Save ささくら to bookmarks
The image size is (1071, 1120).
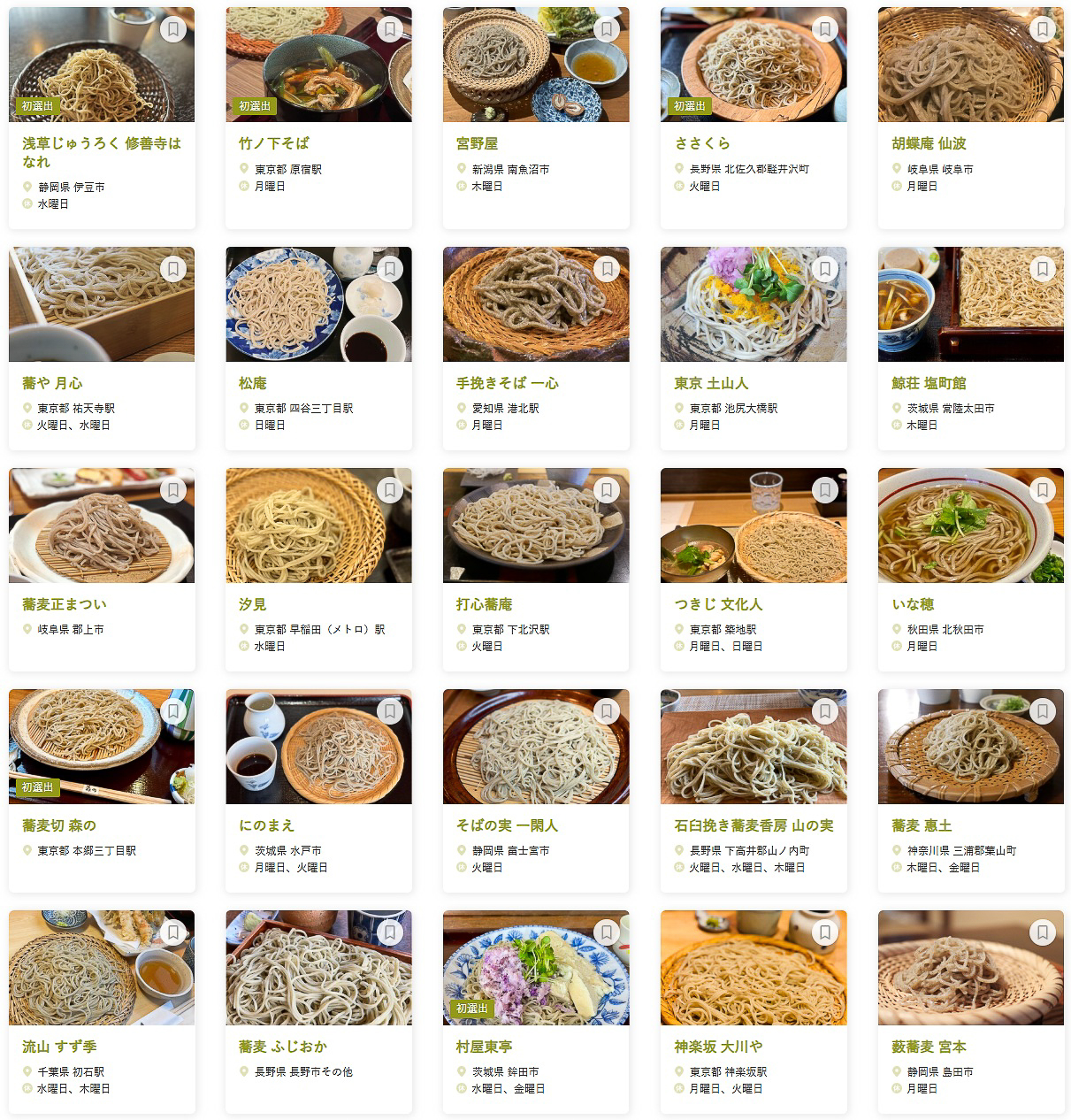click(824, 29)
